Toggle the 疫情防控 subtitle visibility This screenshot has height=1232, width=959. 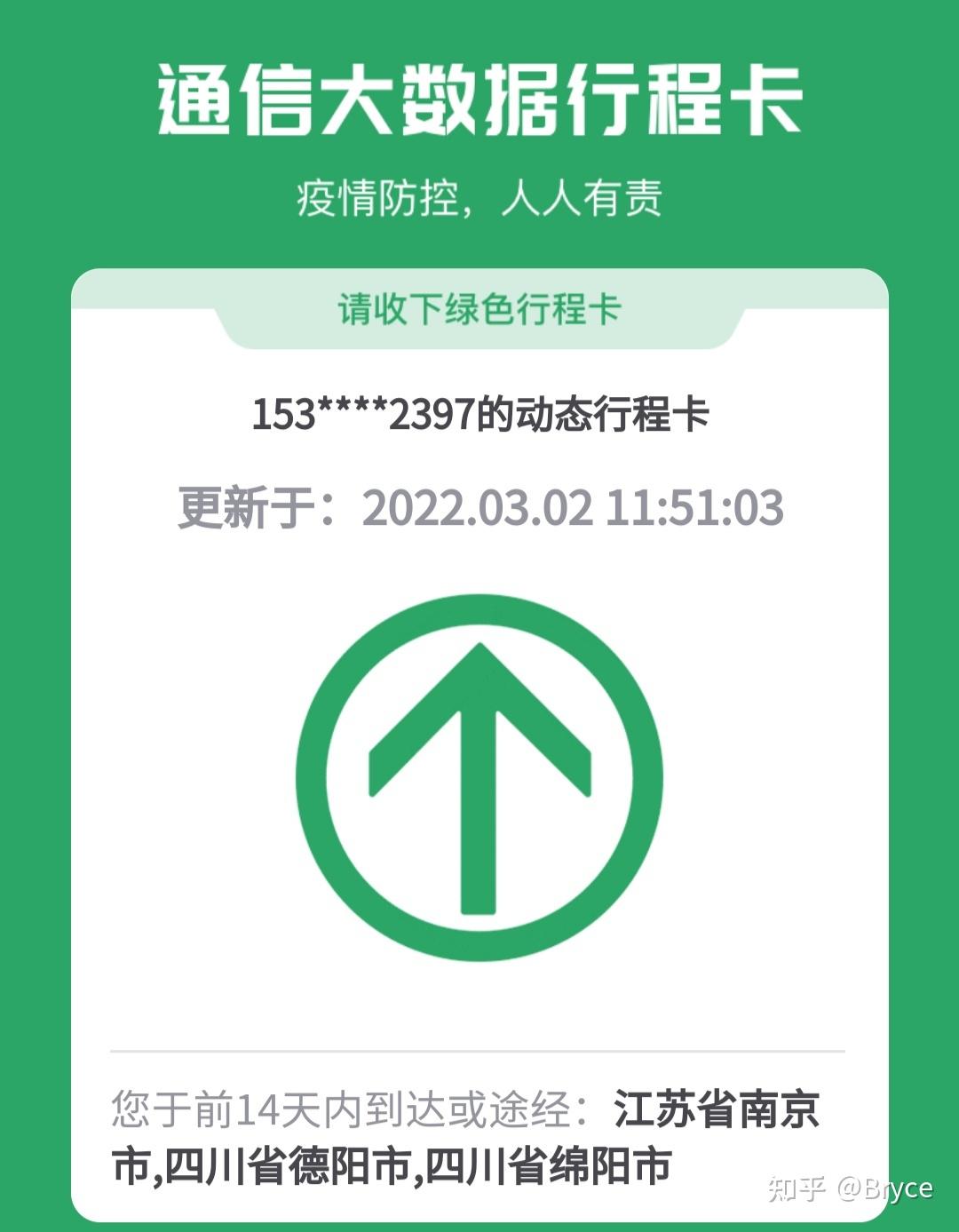479,196
